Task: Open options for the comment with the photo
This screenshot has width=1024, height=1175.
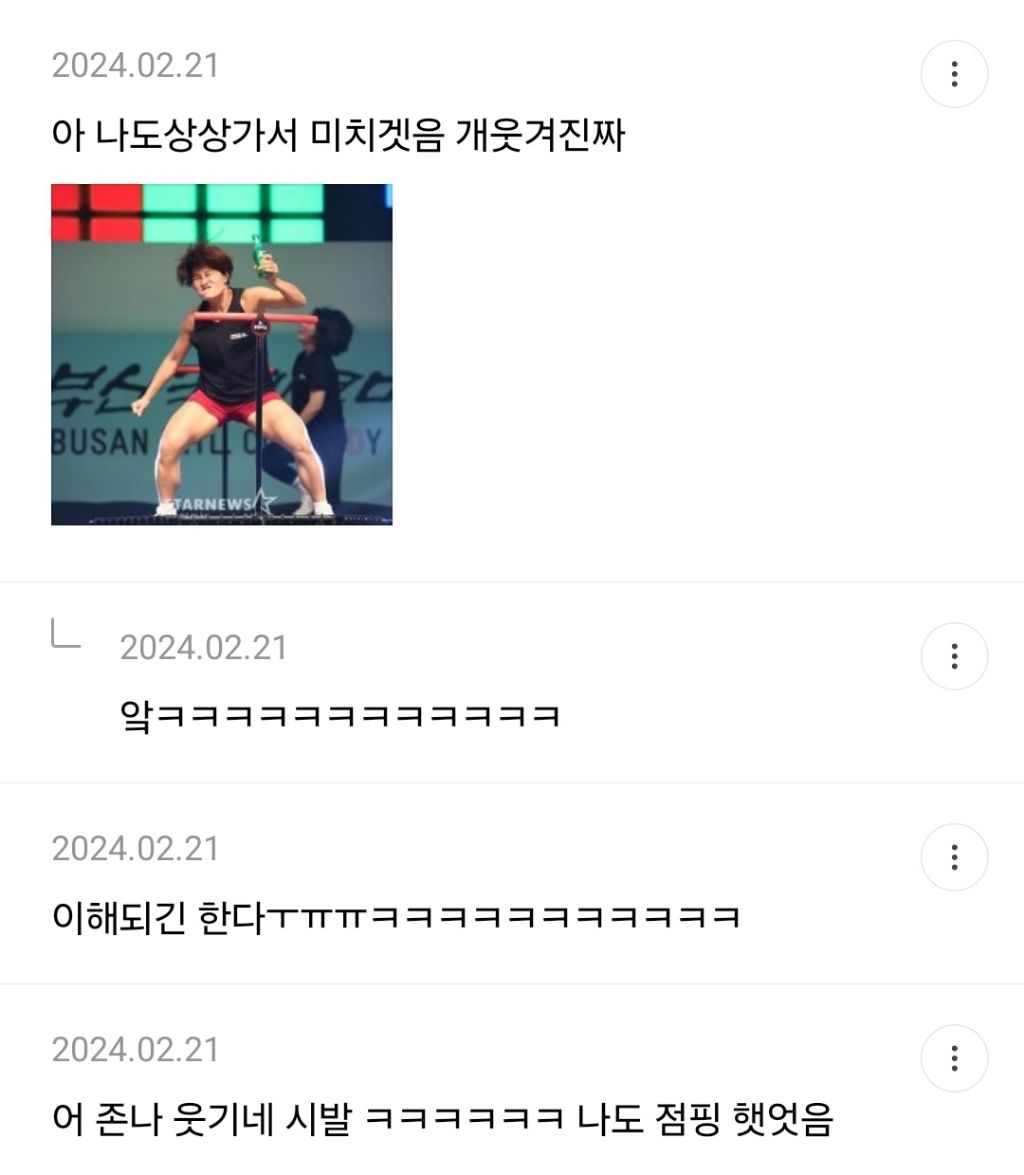Action: (x=954, y=75)
